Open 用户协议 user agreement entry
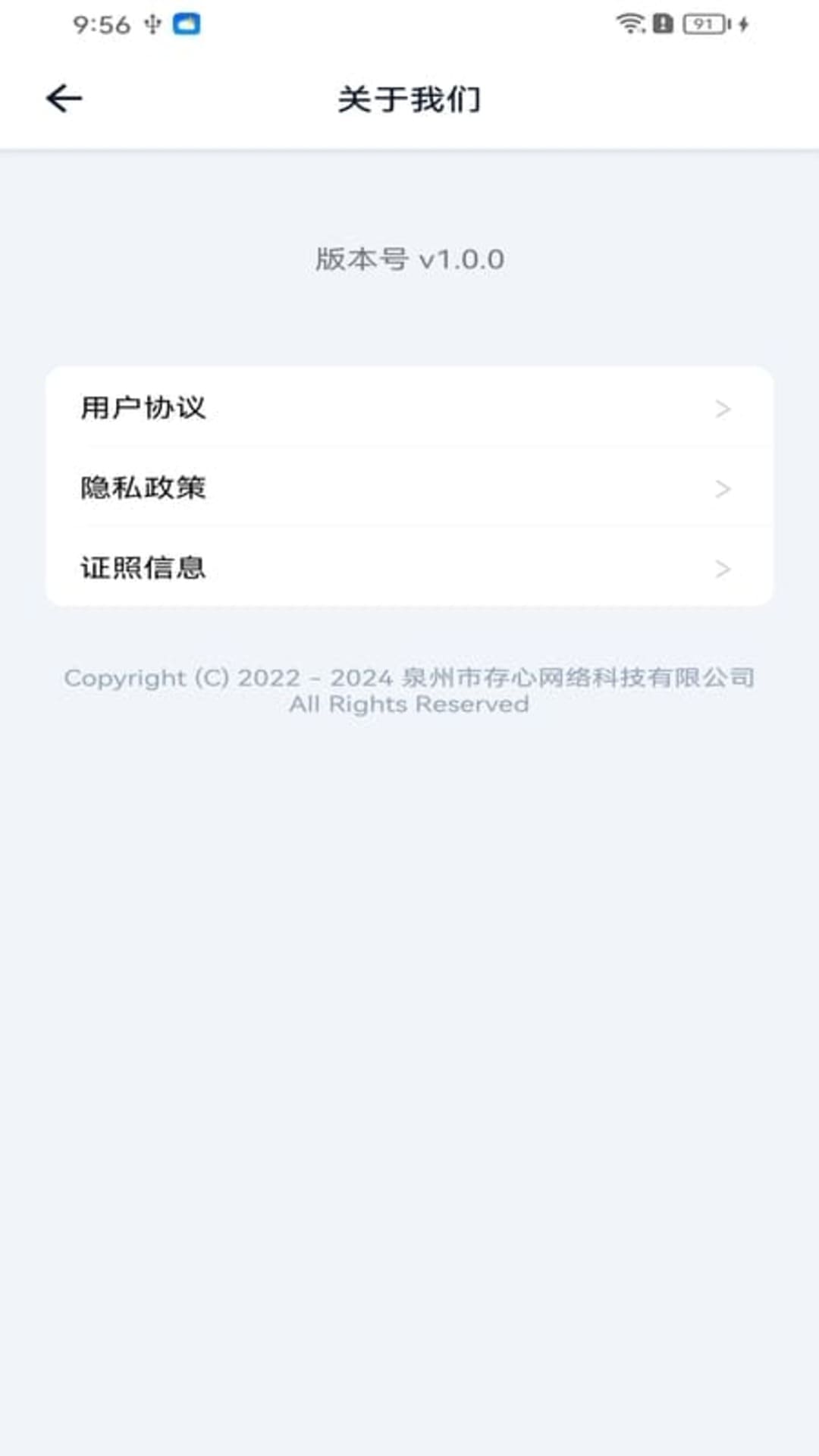 (x=409, y=409)
